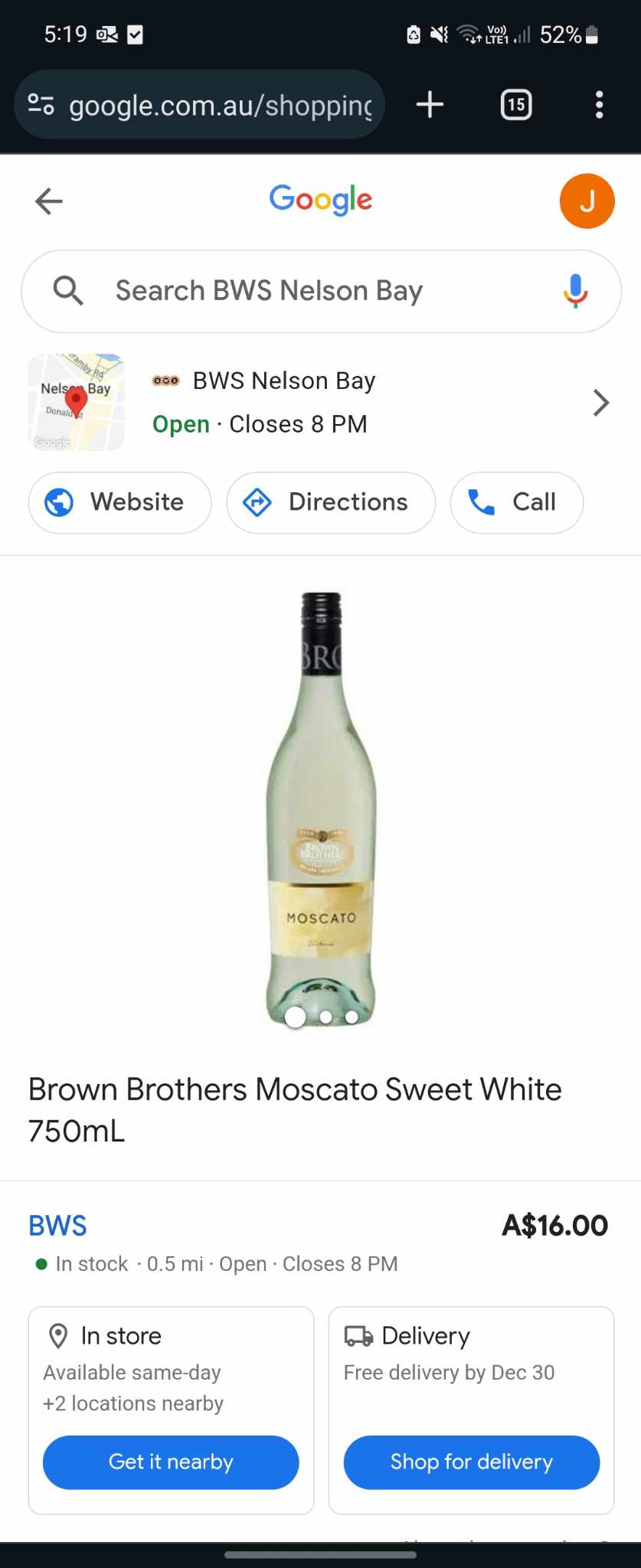Open the browser overflow menu
The width and height of the screenshot is (641, 1568).
click(599, 105)
